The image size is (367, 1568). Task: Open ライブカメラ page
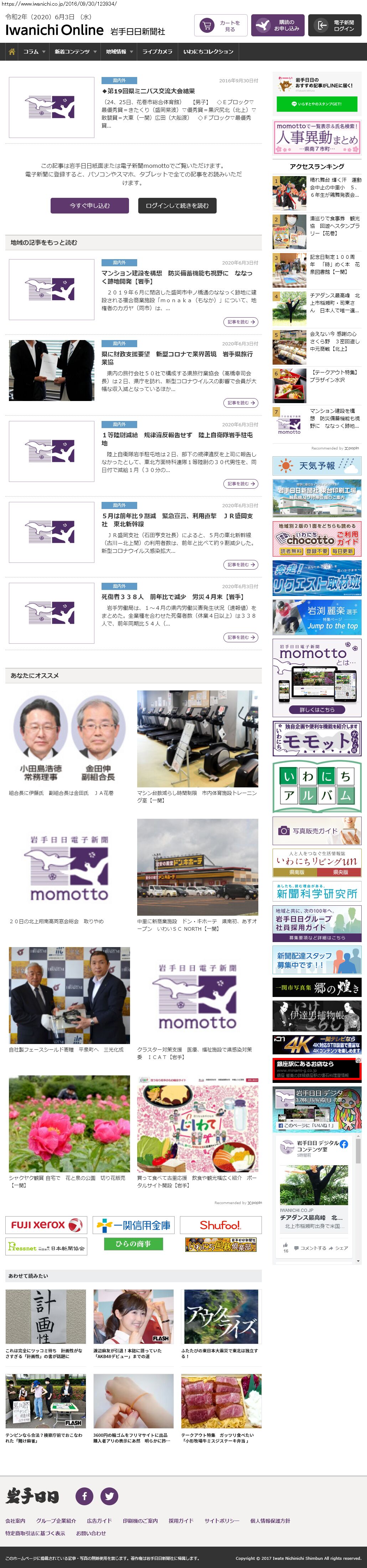click(157, 52)
